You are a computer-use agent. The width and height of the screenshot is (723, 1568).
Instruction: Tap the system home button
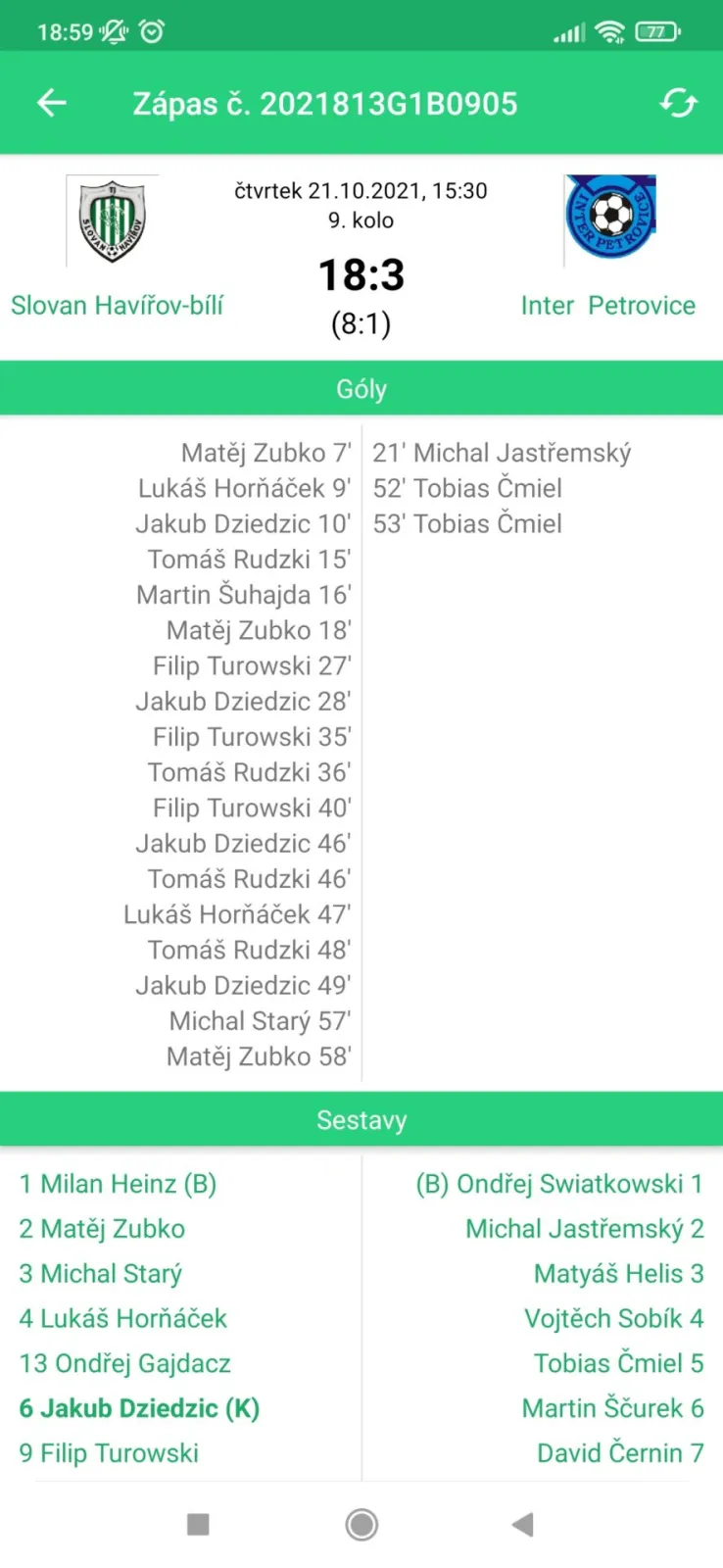[x=361, y=1525]
